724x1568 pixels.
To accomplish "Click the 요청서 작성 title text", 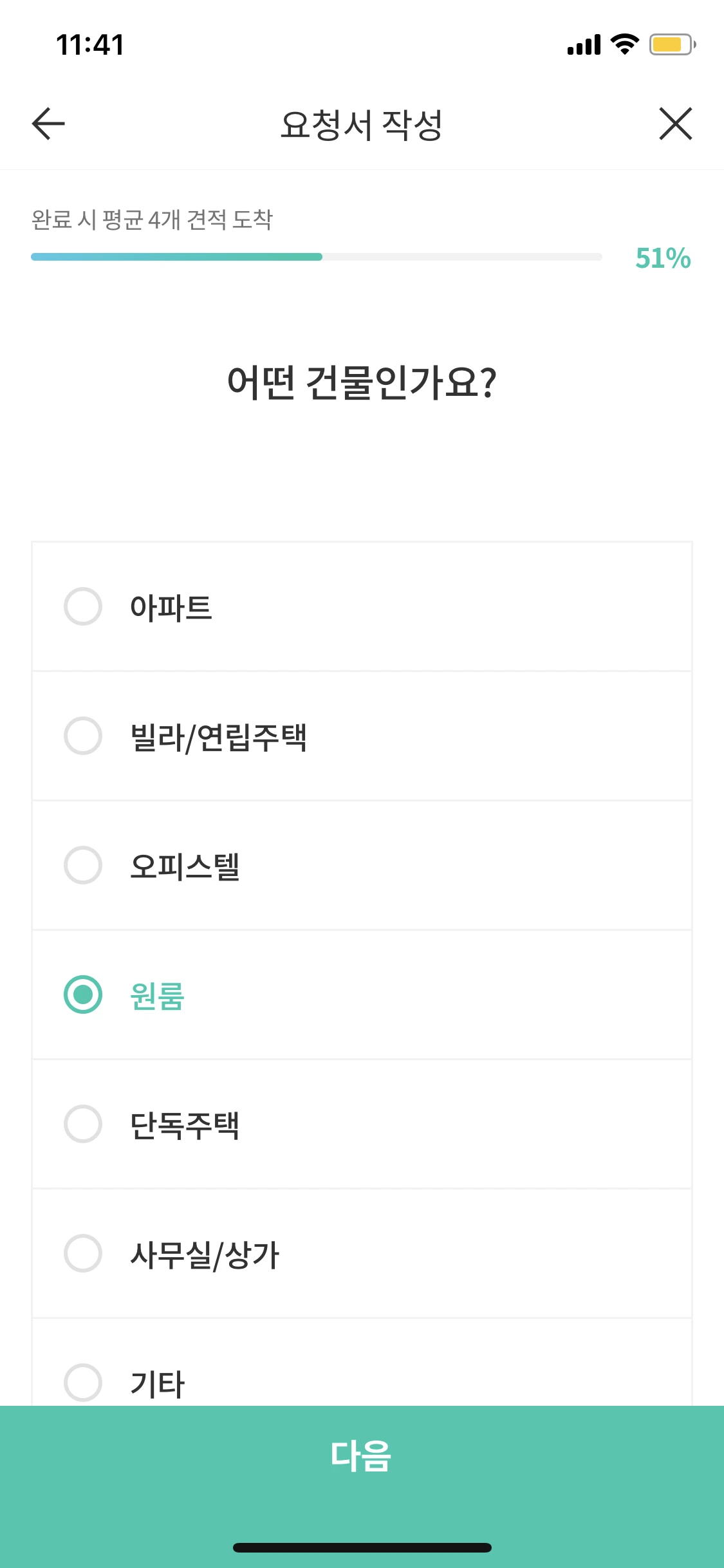I will pyautogui.click(x=362, y=124).
